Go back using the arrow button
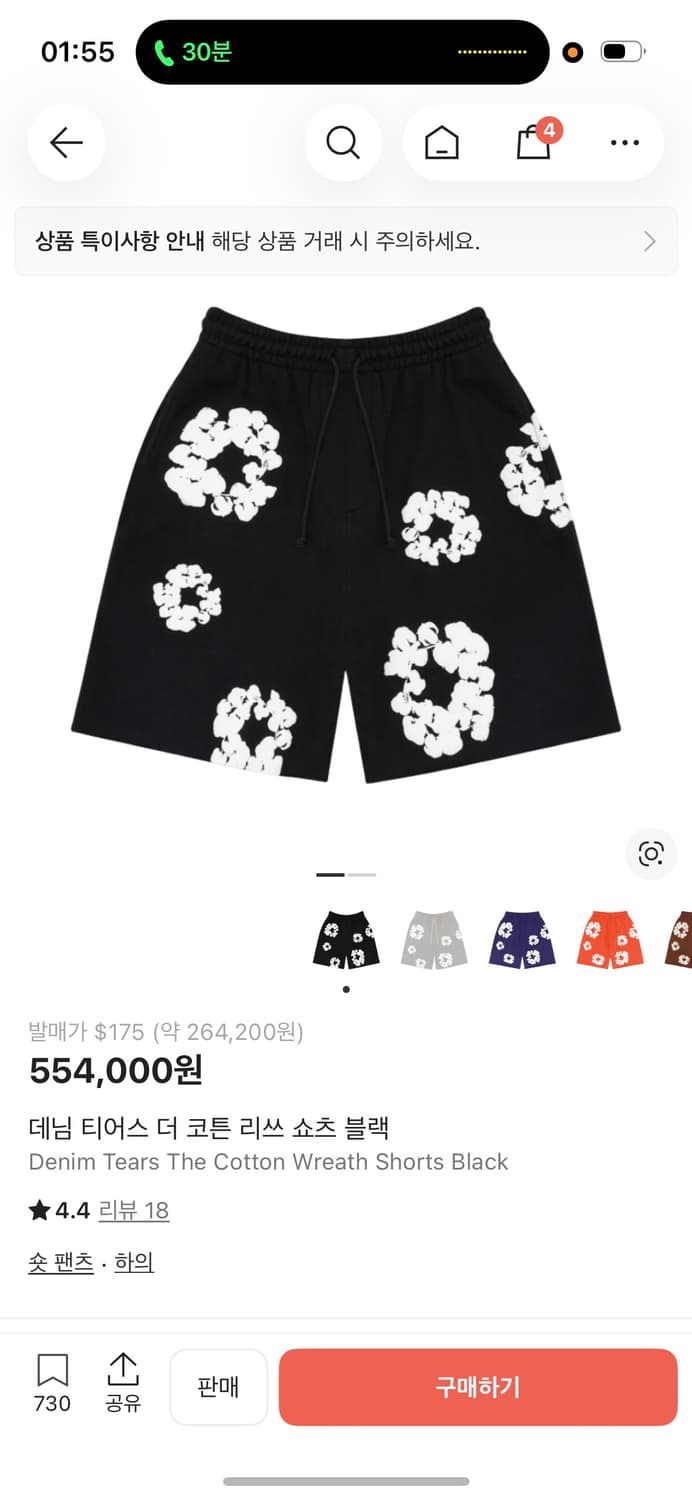 pos(66,143)
